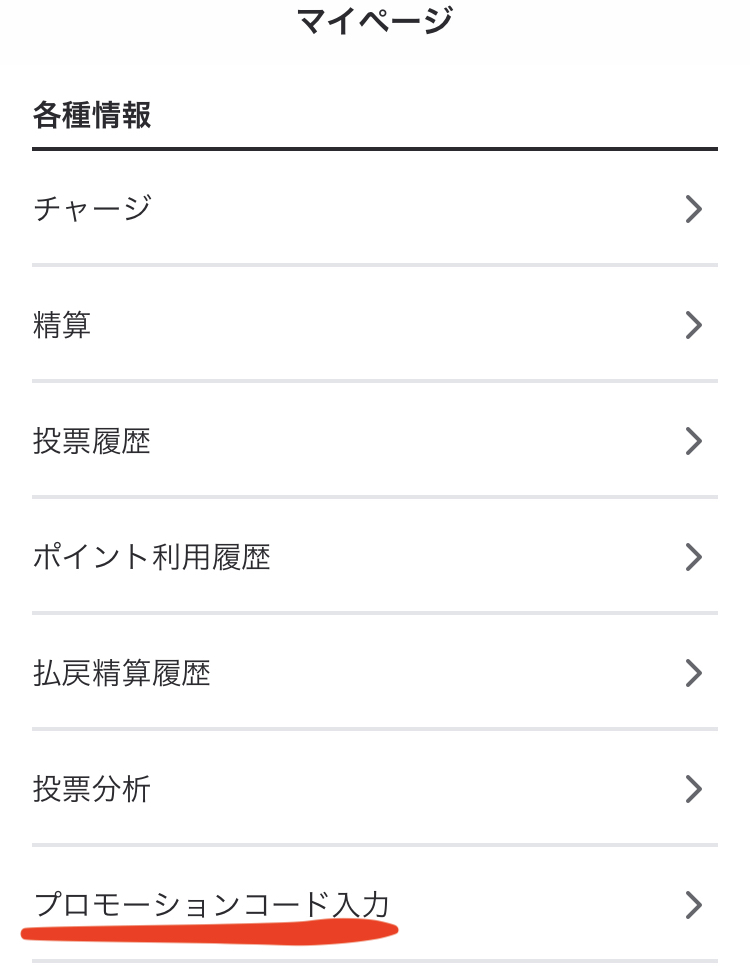Tap the chevron next to 投票履歴
The image size is (750, 975).
[x=694, y=441]
